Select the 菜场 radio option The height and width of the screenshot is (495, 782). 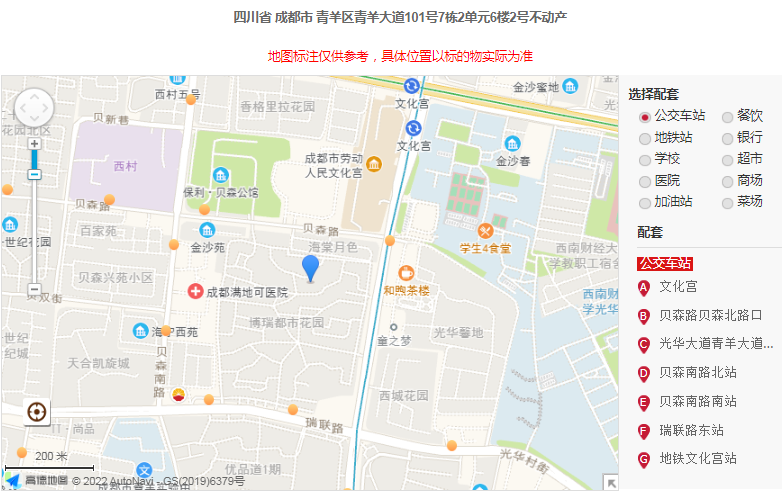727,203
